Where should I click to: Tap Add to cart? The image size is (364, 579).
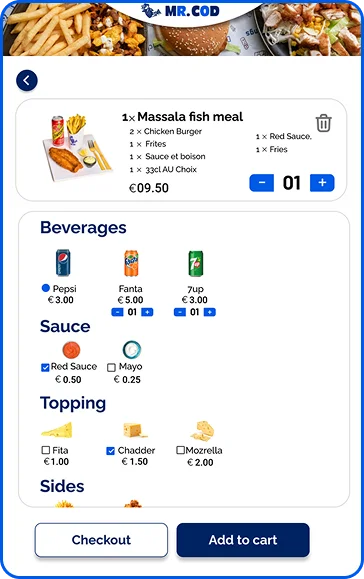click(243, 540)
